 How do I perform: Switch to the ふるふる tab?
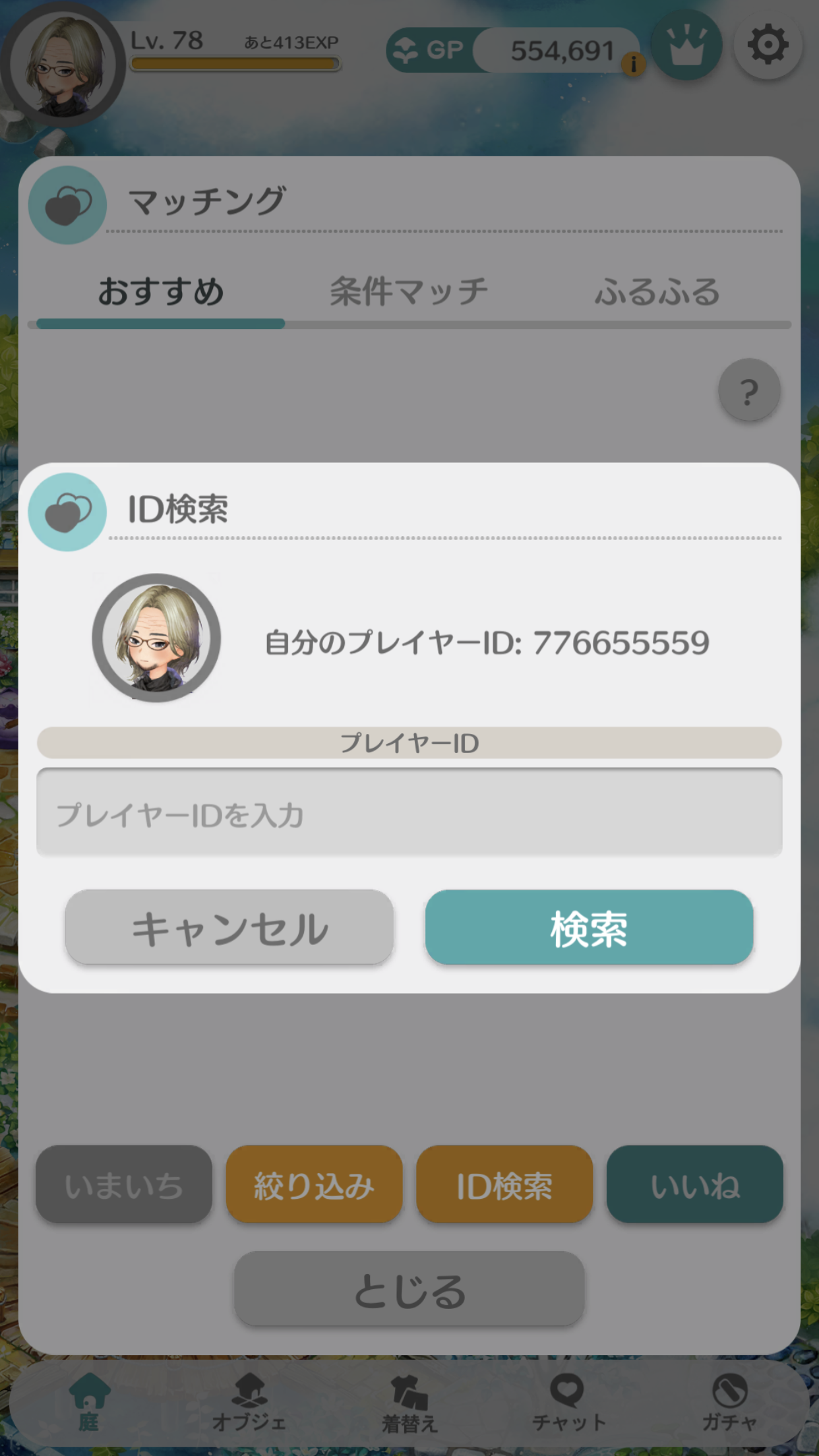[657, 291]
